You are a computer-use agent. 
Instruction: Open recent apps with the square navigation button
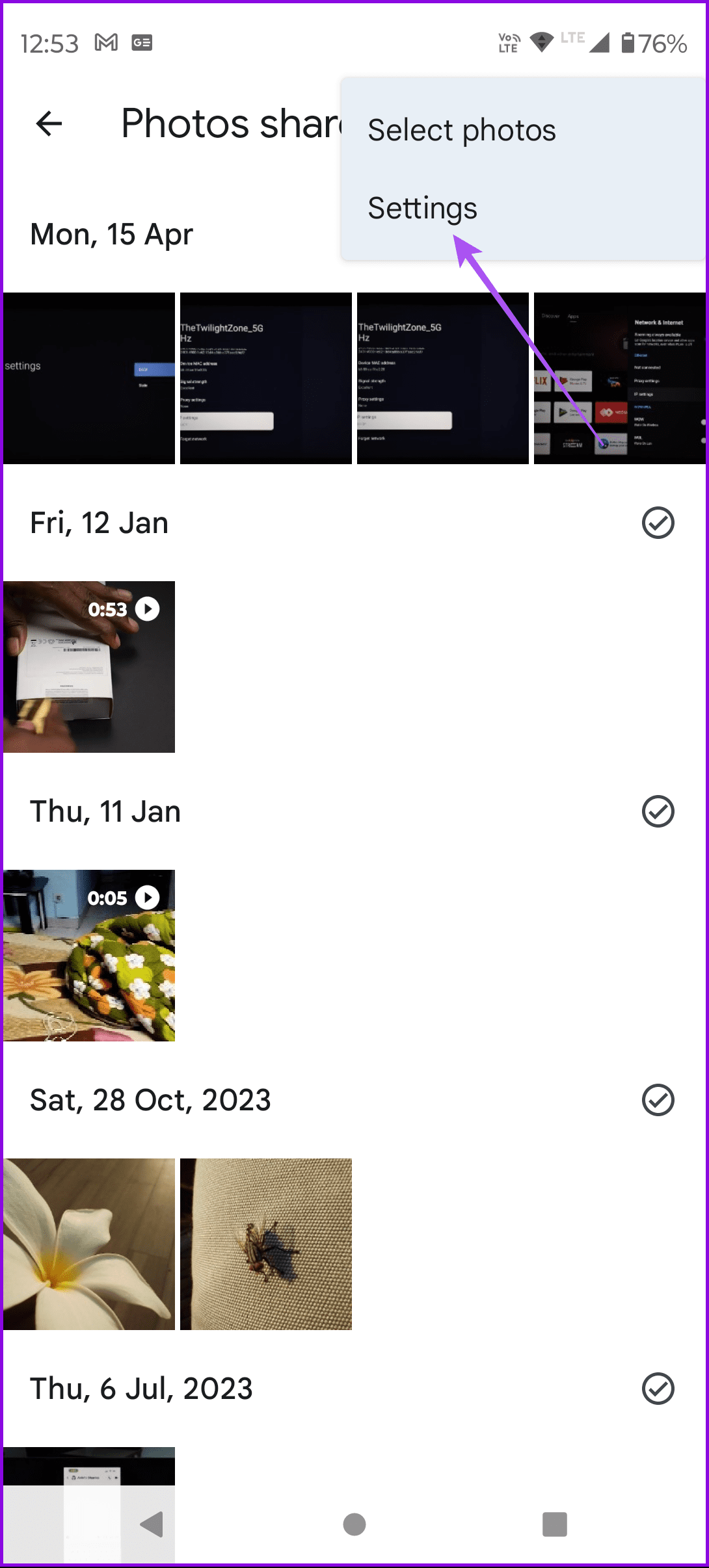554,1524
